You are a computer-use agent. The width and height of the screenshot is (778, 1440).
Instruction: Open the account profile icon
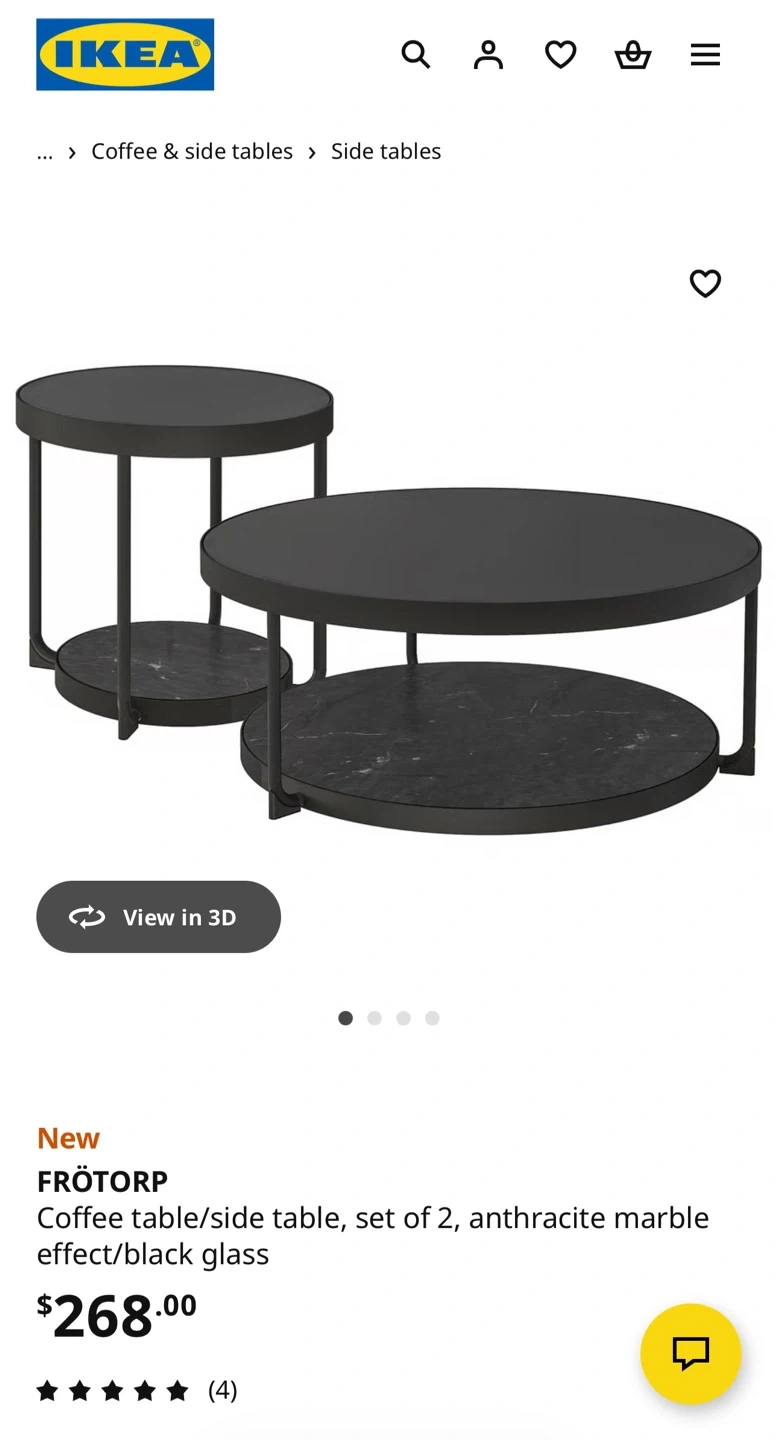coord(488,54)
